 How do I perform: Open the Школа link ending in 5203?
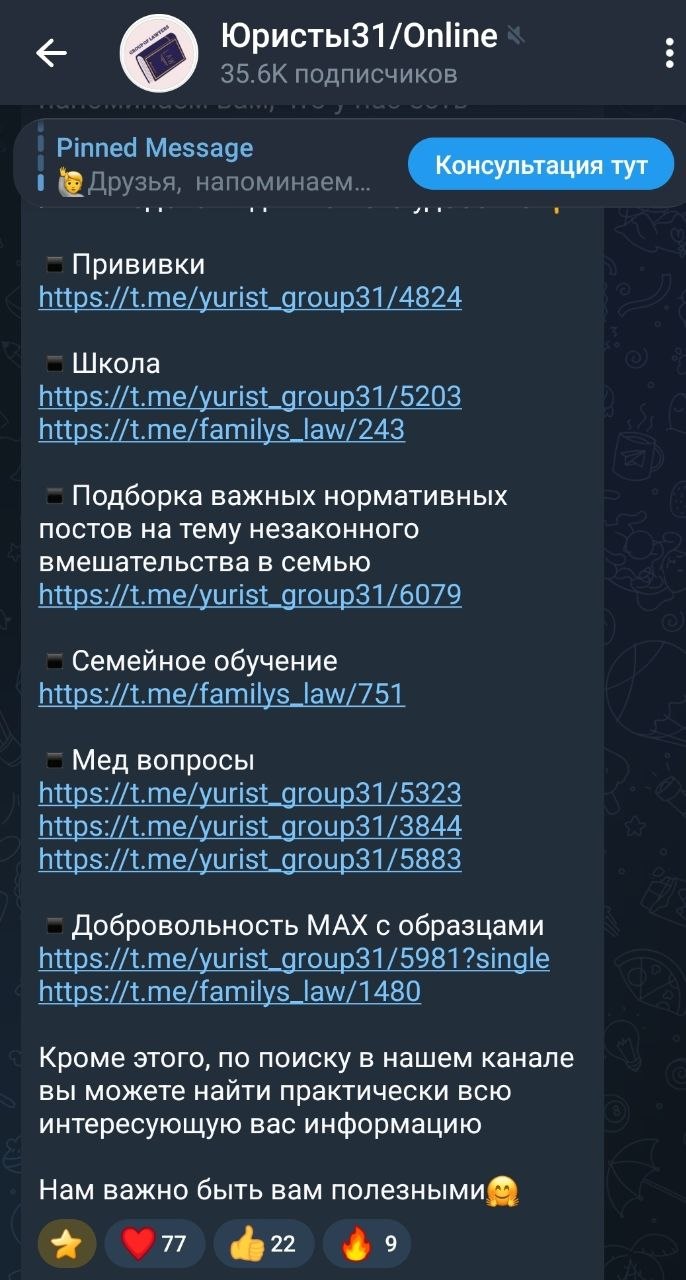tap(250, 396)
